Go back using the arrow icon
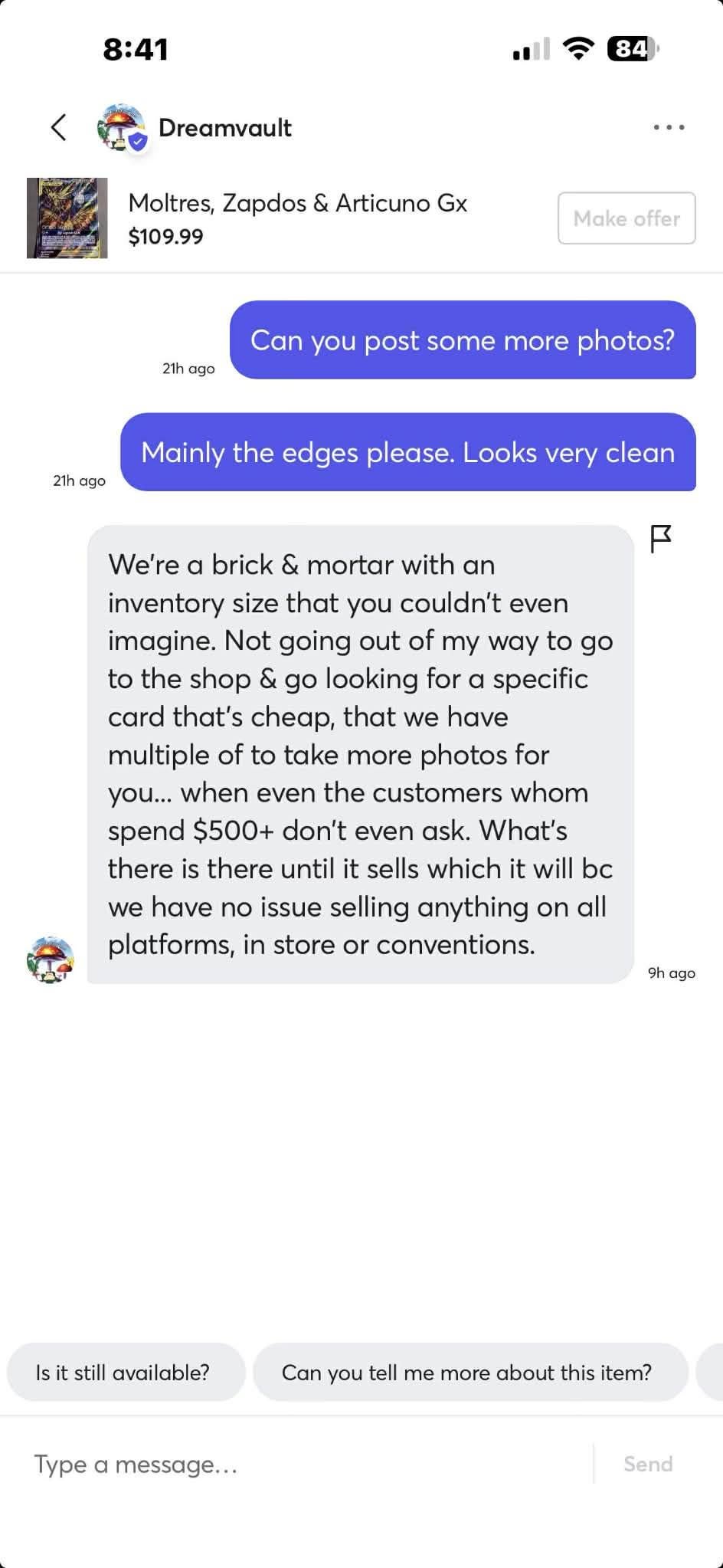Viewport: 723px width, 1568px height. [x=58, y=127]
